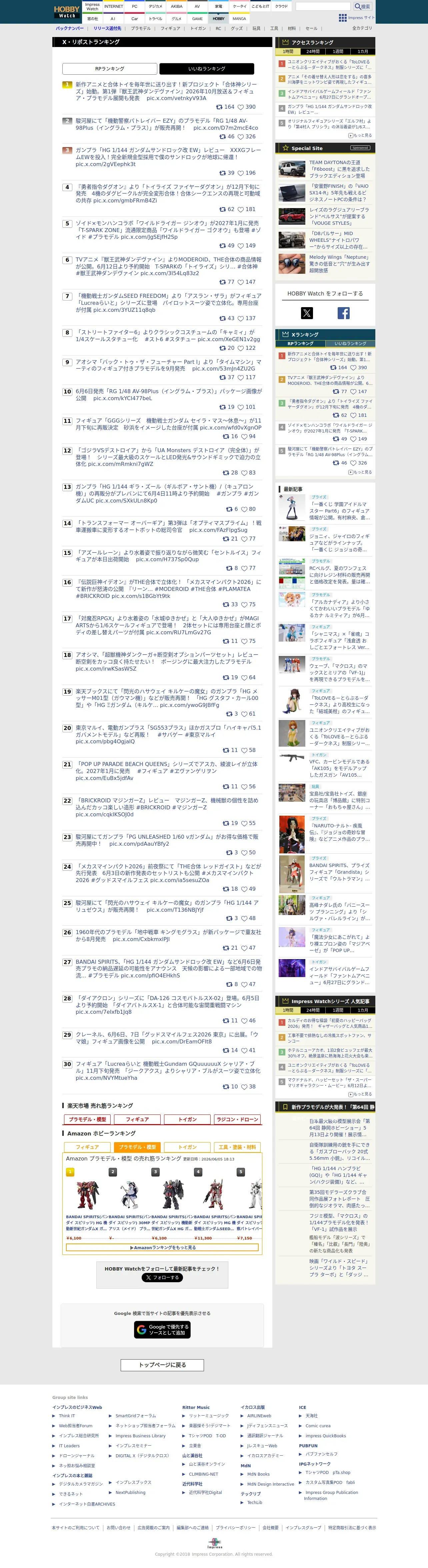This screenshot has width=428, height=1568.
Task: Open HOBBY Watch Facebook icon
Action: [x=344, y=313]
